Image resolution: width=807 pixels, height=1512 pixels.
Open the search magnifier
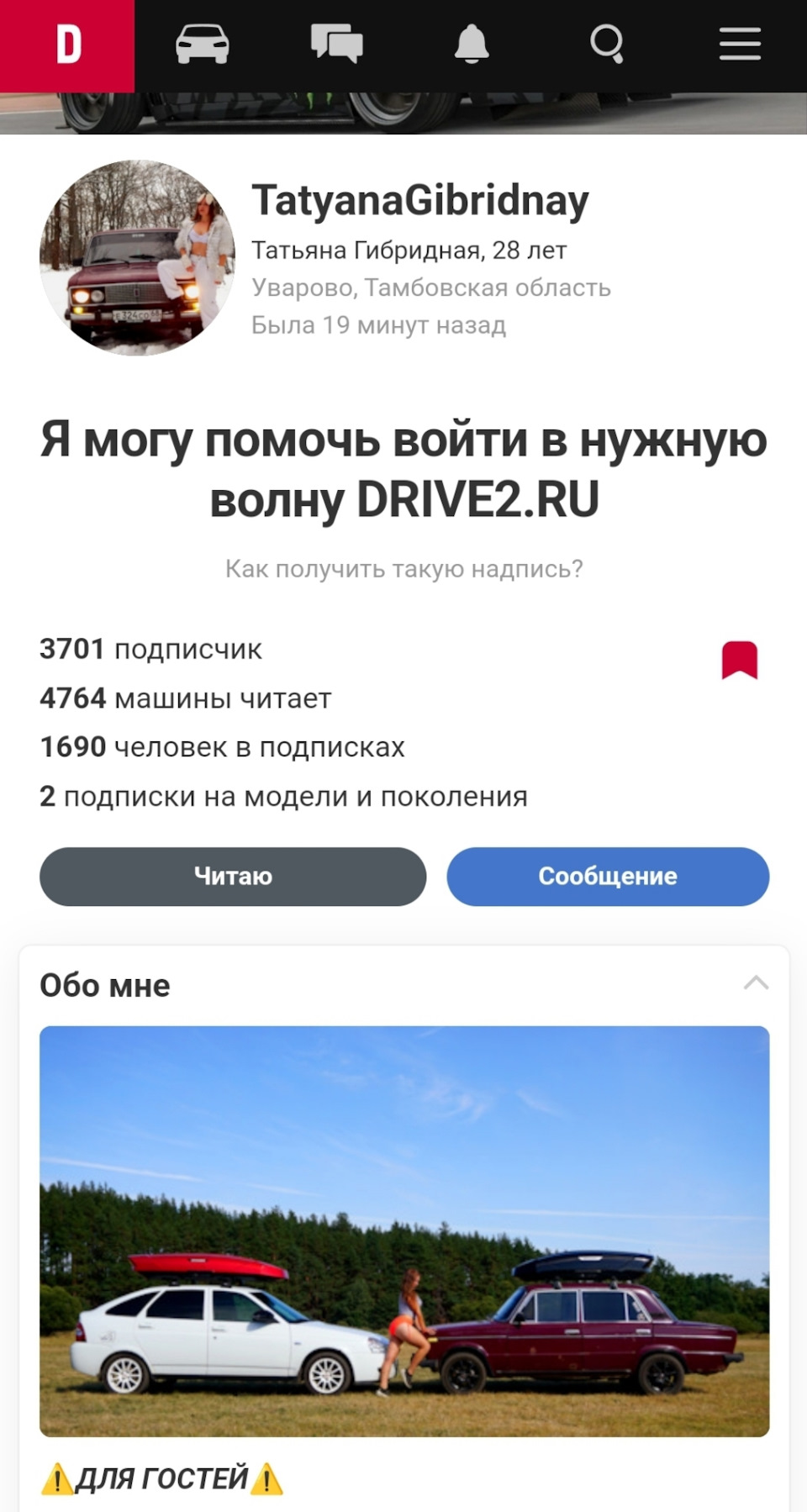point(606,44)
